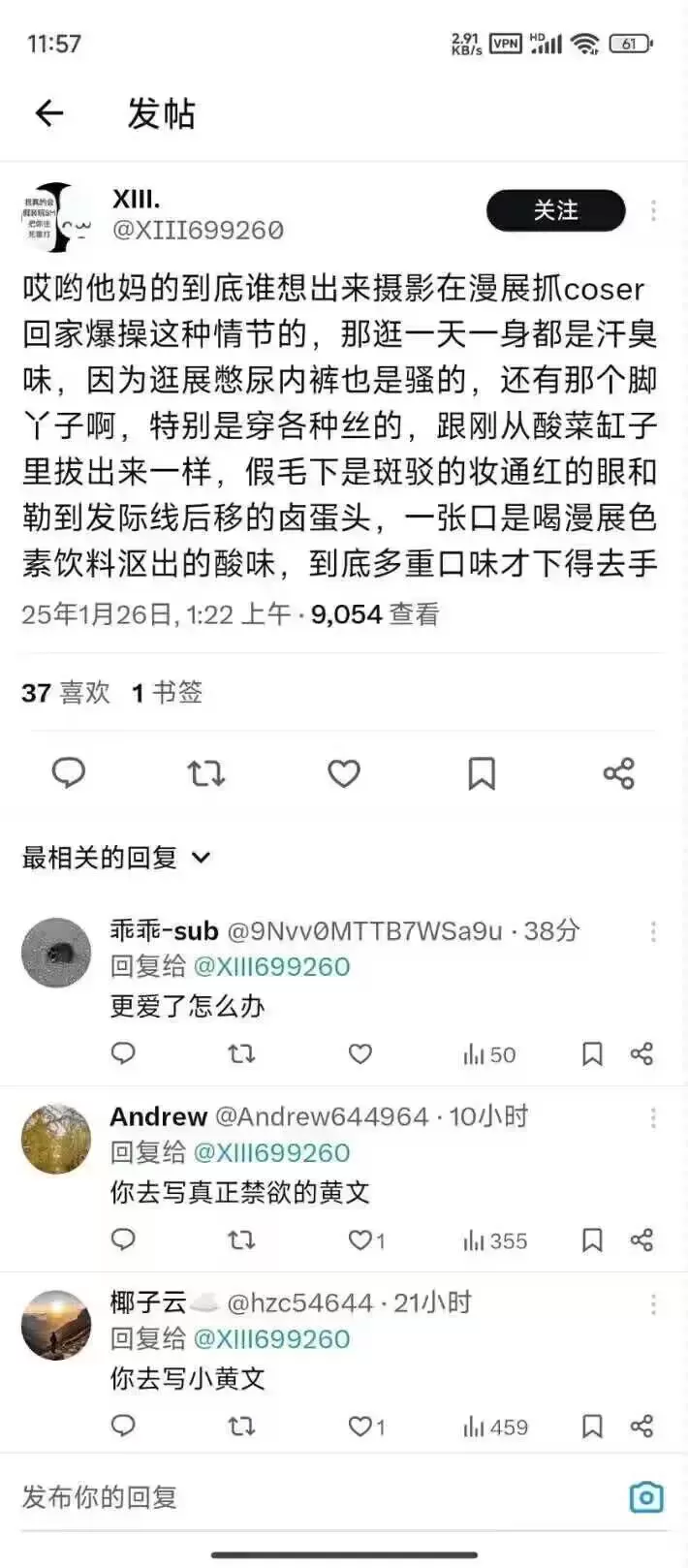Like the reply from 乖乖-sub
The height and width of the screenshot is (1568, 688).
point(360,1053)
